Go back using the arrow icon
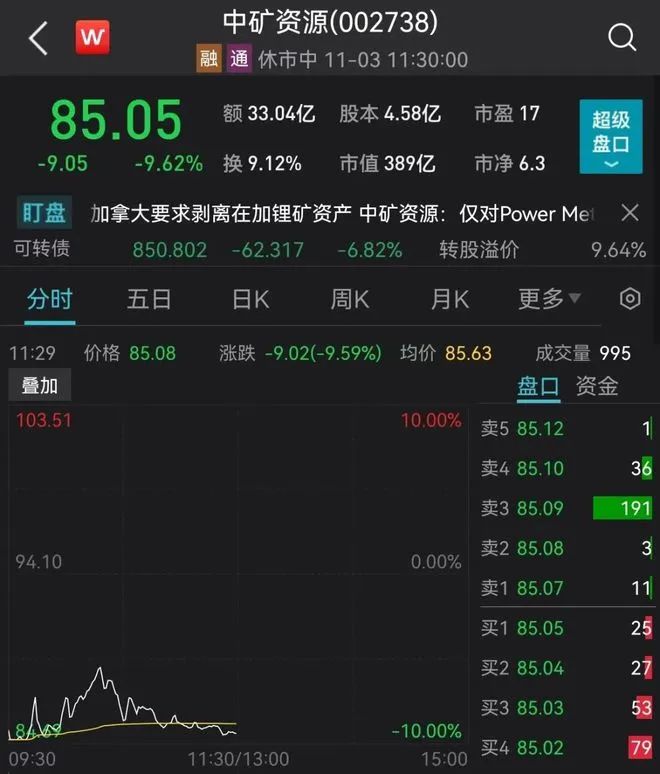 38,39
